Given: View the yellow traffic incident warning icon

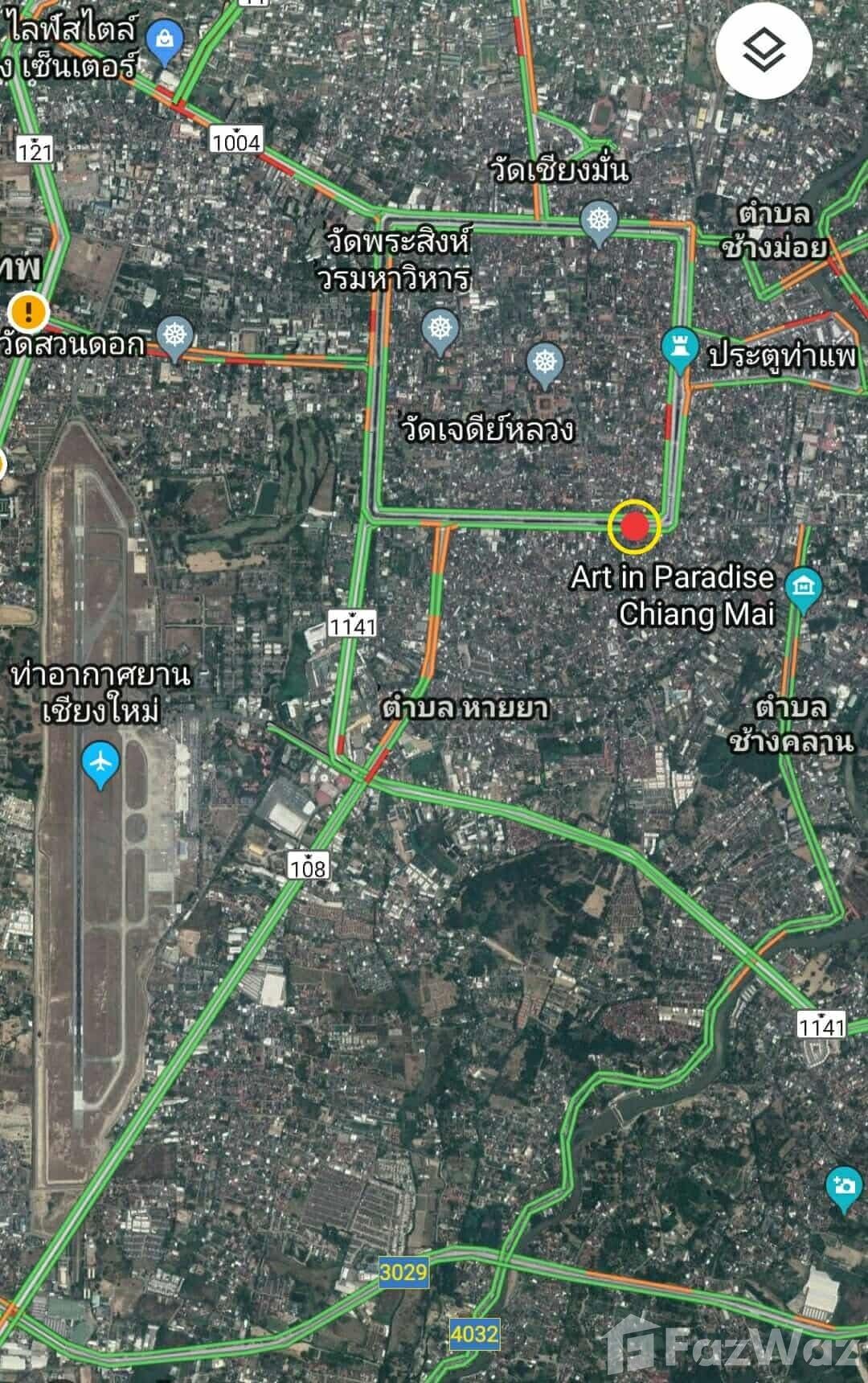Looking at the screenshot, I should click(29, 311).
